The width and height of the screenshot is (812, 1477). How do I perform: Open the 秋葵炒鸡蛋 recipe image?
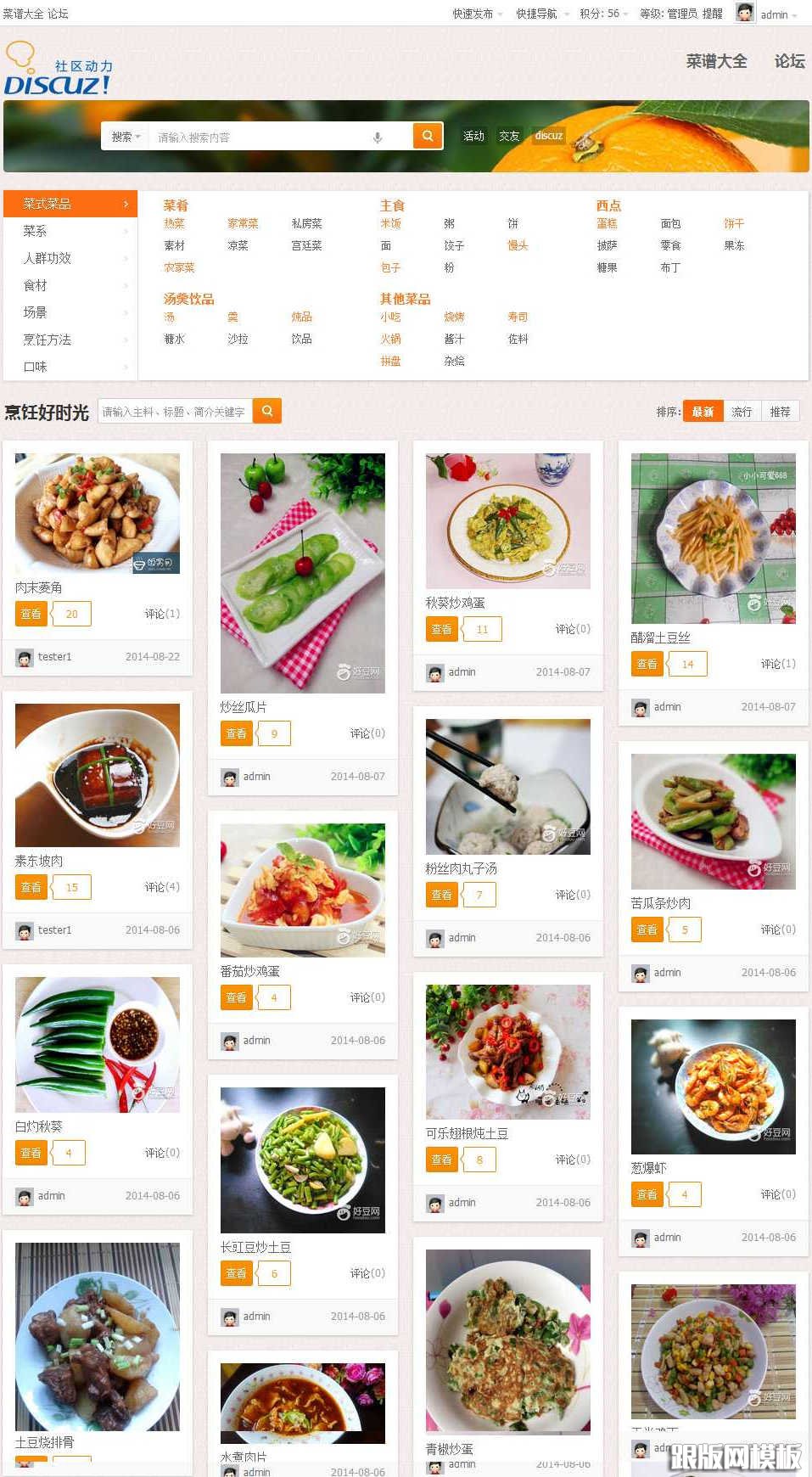(x=507, y=521)
